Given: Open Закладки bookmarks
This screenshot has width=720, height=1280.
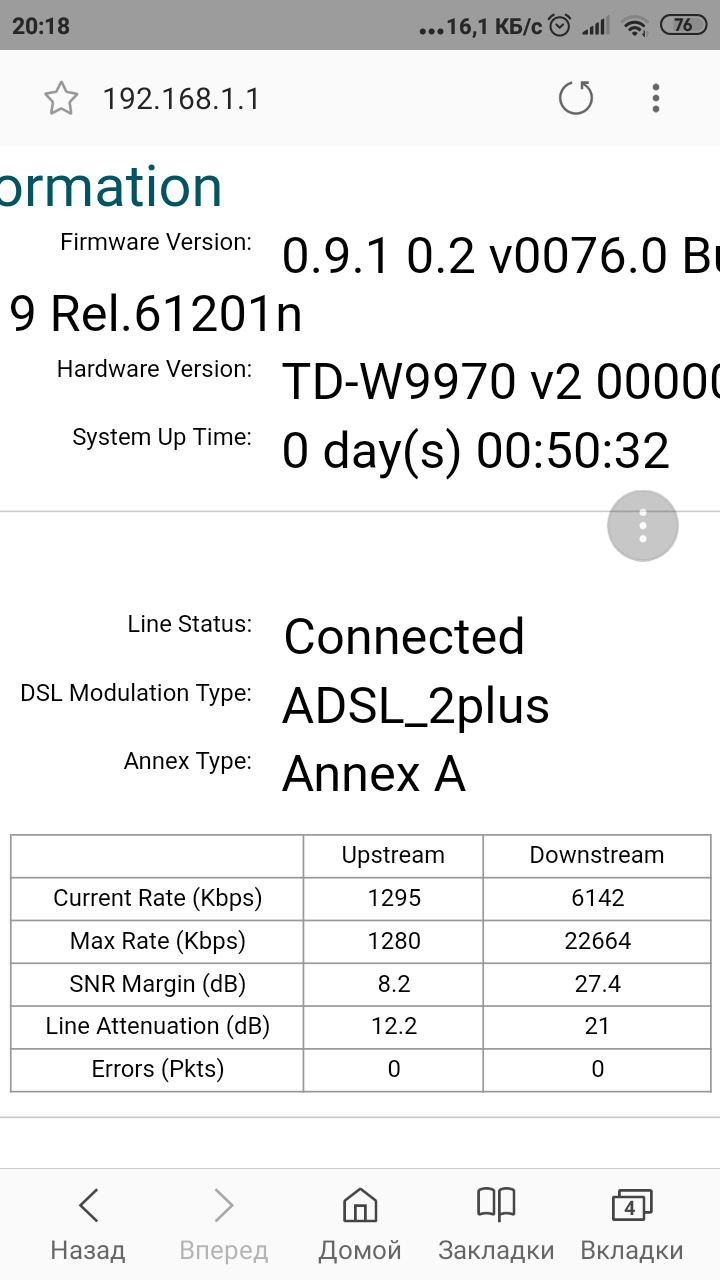Looking at the screenshot, I should pyautogui.click(x=496, y=1224).
